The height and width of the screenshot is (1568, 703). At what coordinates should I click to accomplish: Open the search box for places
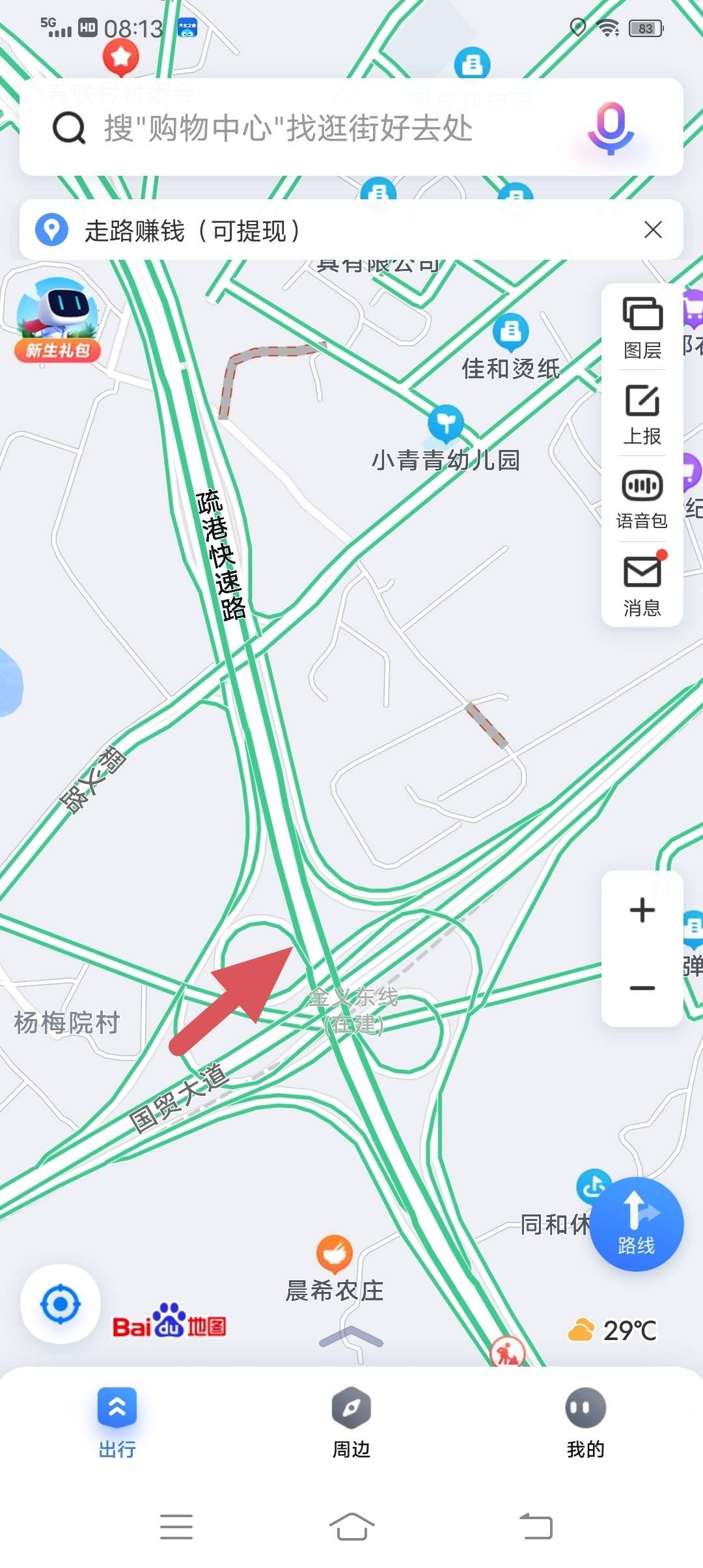[x=286, y=128]
